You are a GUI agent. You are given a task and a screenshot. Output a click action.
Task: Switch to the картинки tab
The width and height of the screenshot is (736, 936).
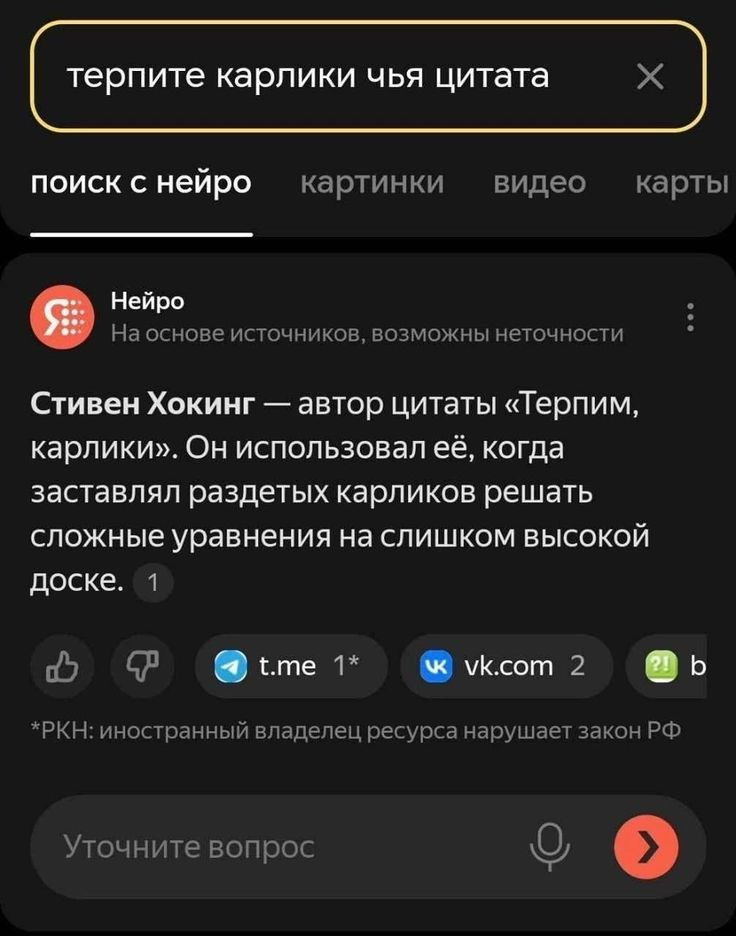click(372, 183)
